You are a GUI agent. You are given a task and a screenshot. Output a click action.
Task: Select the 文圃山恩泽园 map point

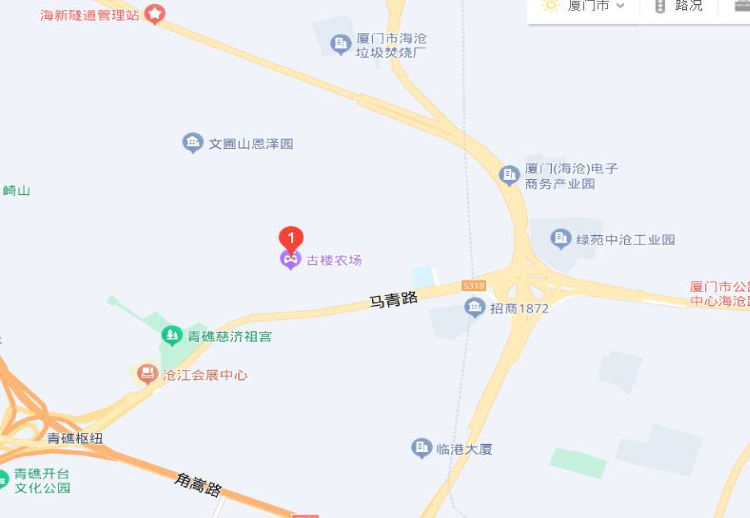pyautogui.click(x=193, y=143)
